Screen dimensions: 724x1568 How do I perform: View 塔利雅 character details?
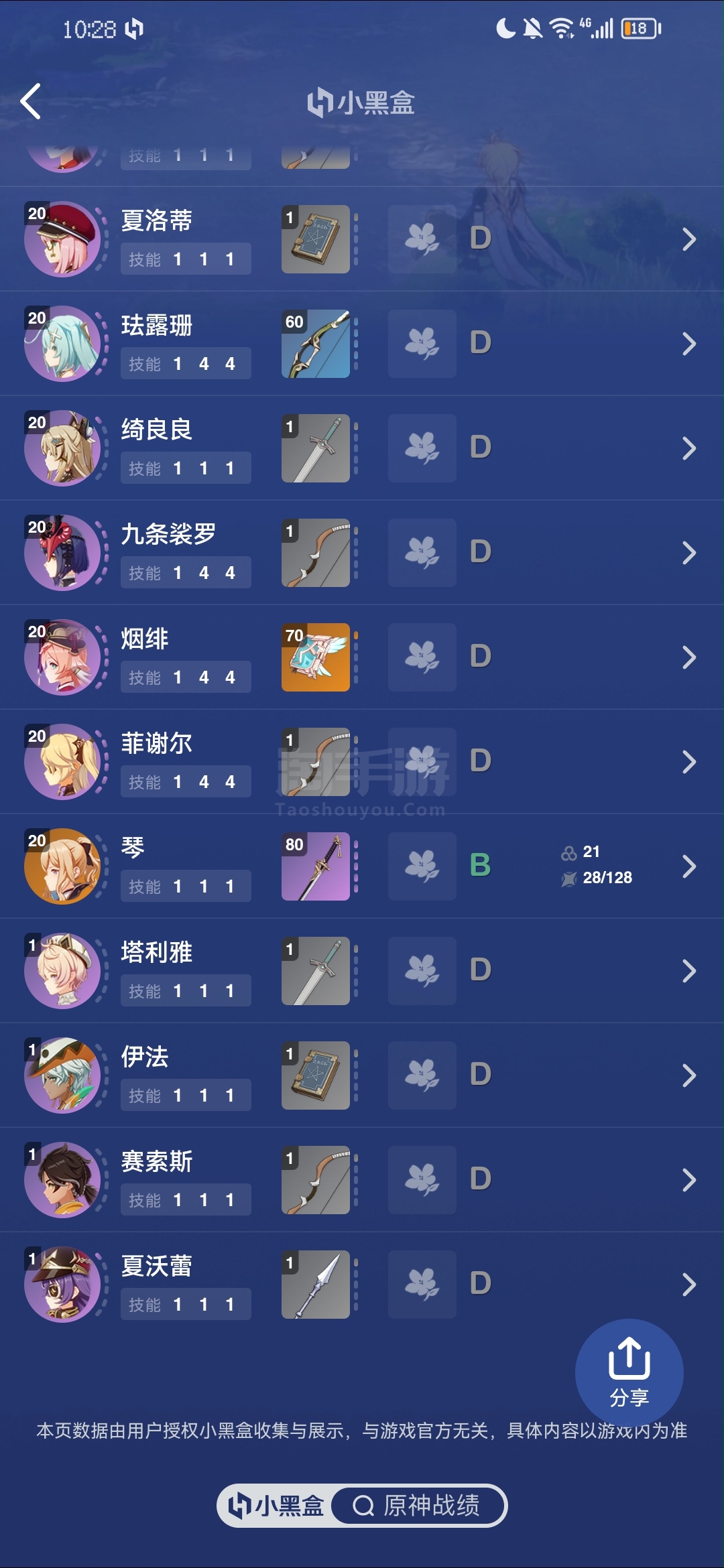click(362, 971)
